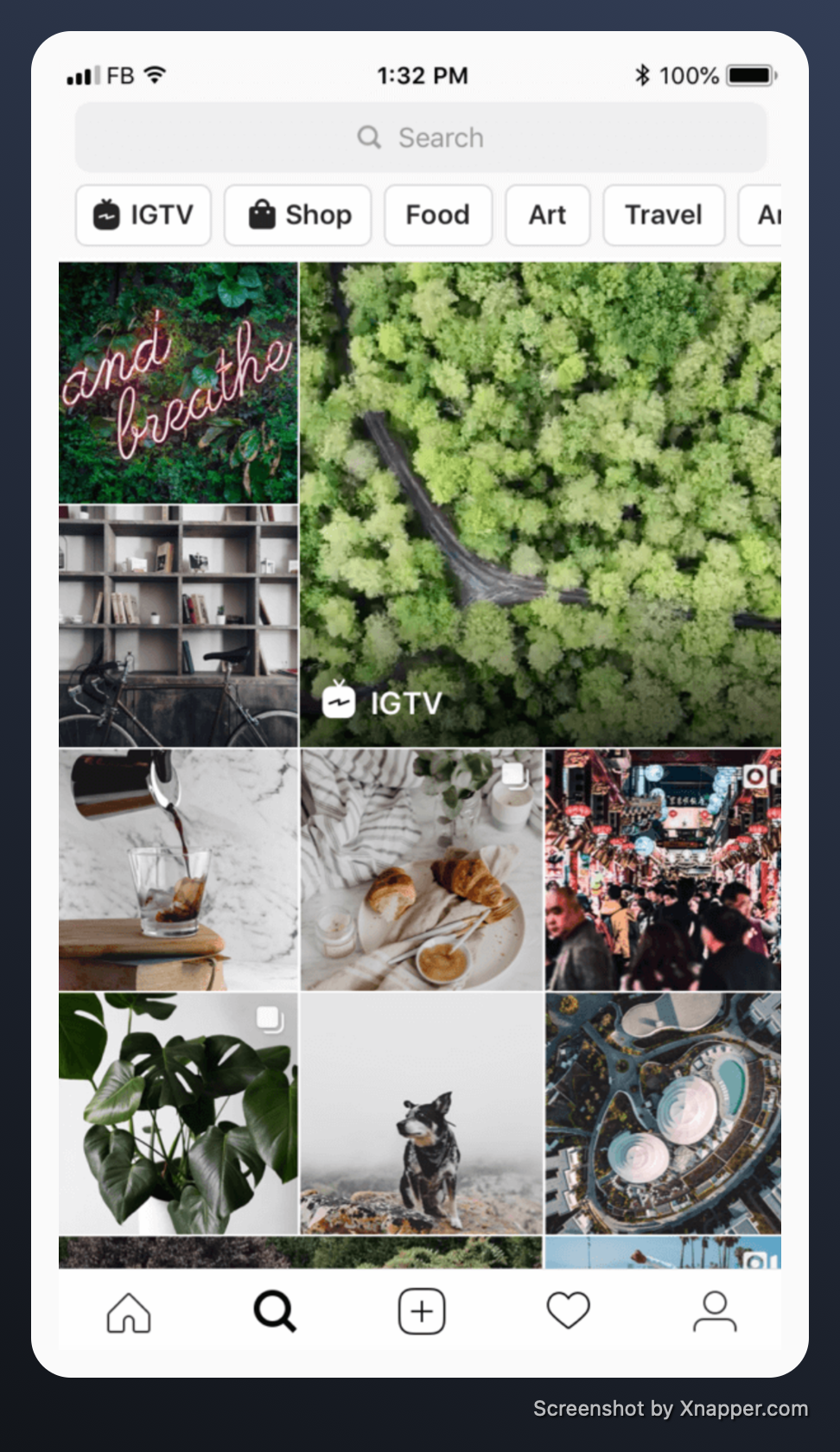
Task: Open the monstera plant post
Action: click(x=178, y=1113)
